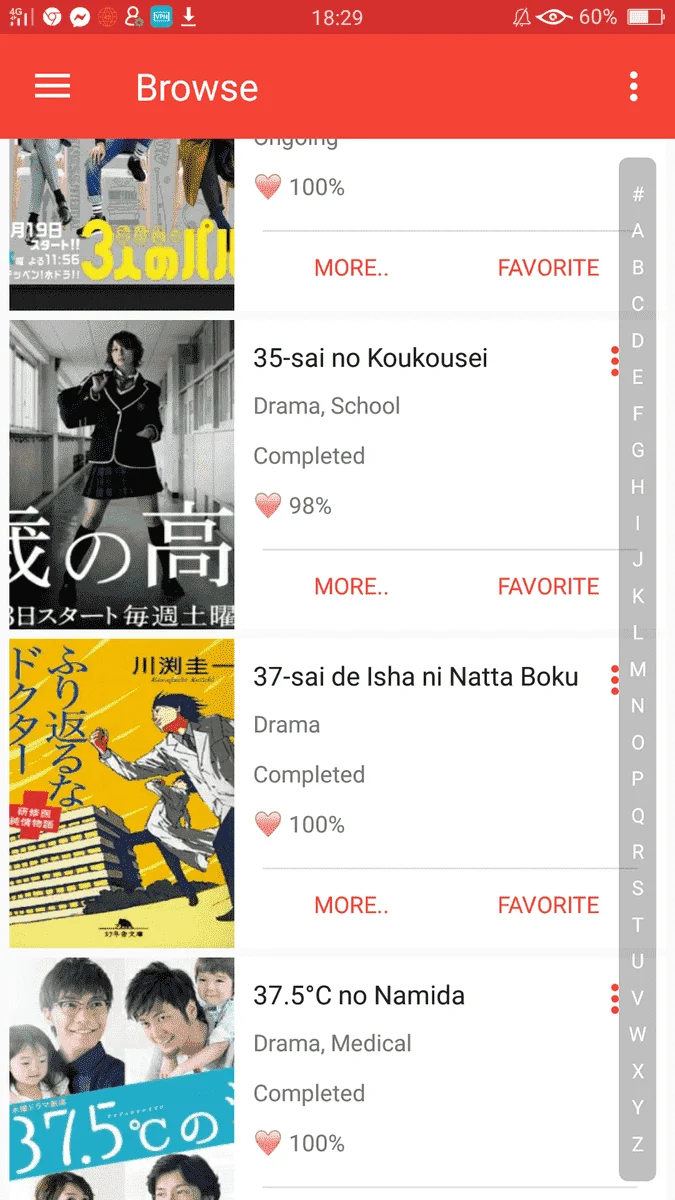Jump to # section in the index

[638, 195]
